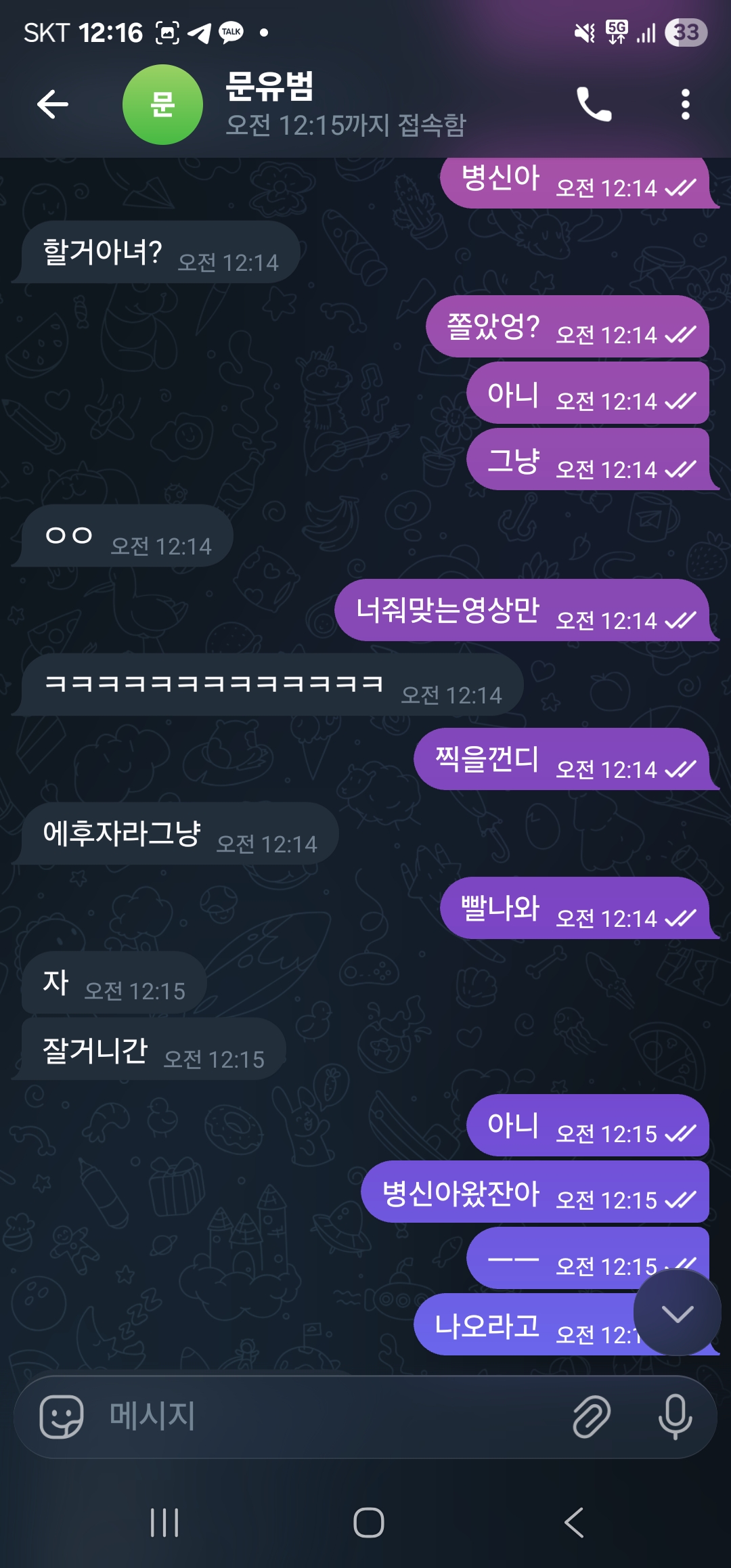Open the chat overflow menu
Screen dimensions: 731x1568
685,104
